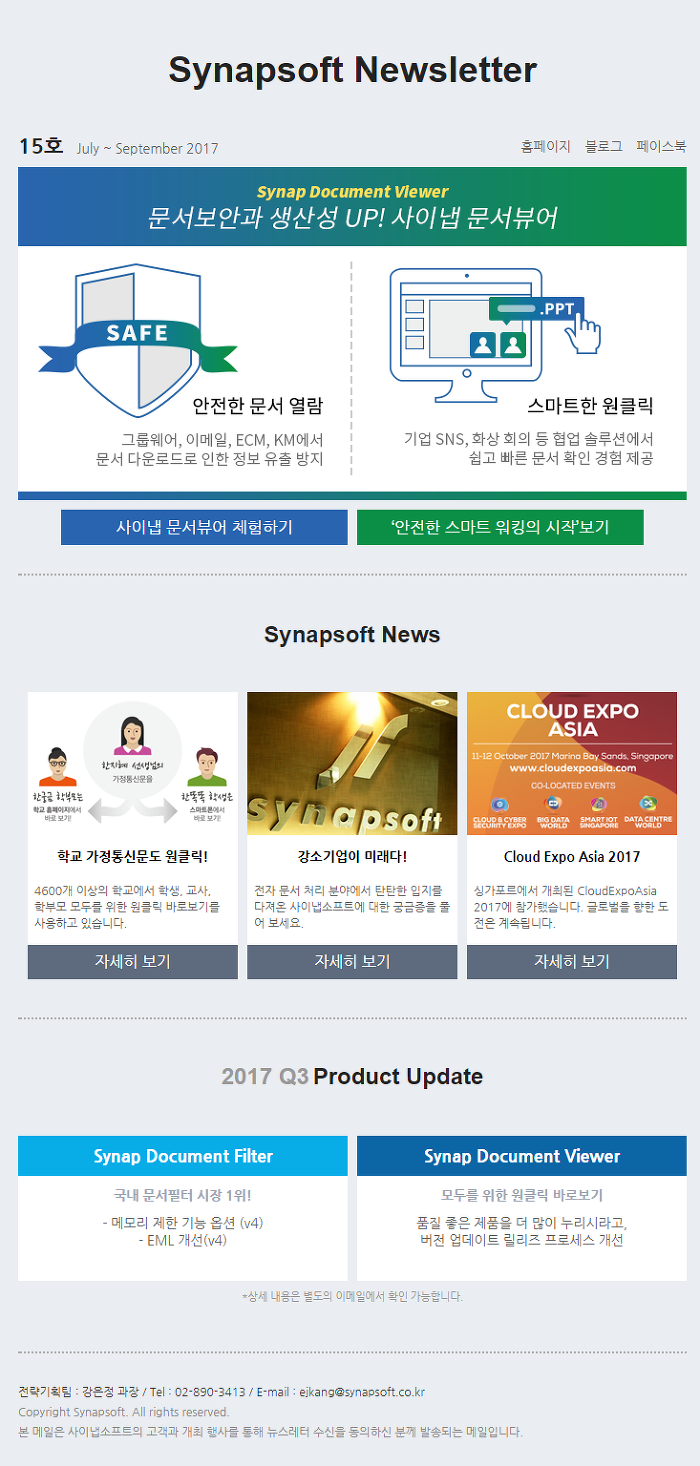Screen dimensions: 700x1466
Task: Select 자세히 보기 under Cloud Expo Asia 2017
Action: point(572,962)
